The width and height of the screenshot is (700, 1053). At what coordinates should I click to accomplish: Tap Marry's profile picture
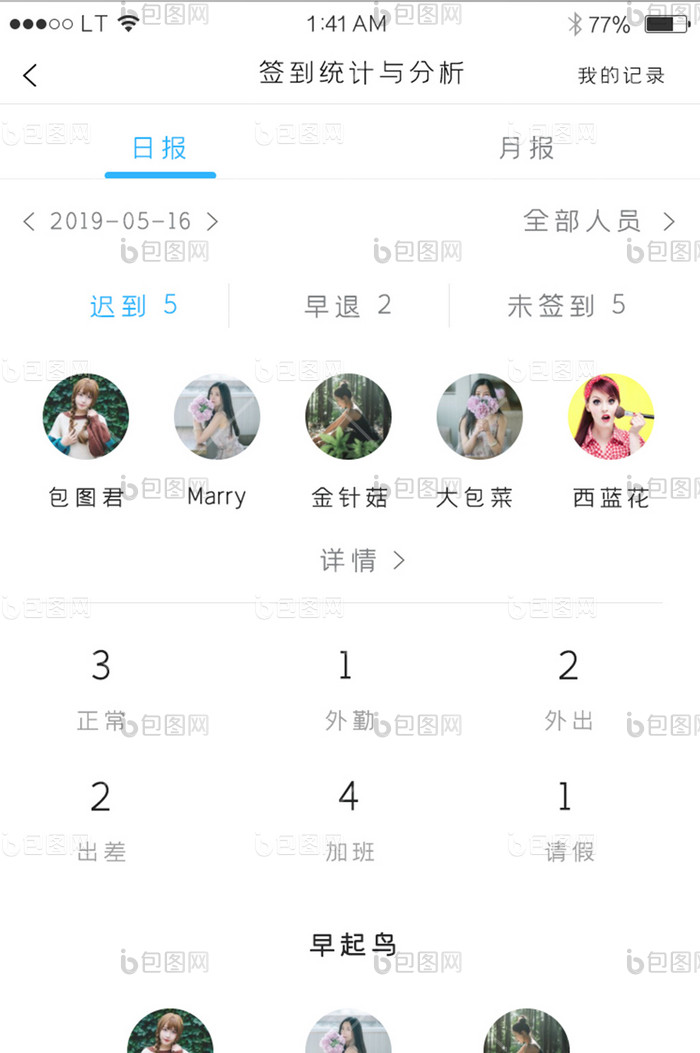coord(217,417)
